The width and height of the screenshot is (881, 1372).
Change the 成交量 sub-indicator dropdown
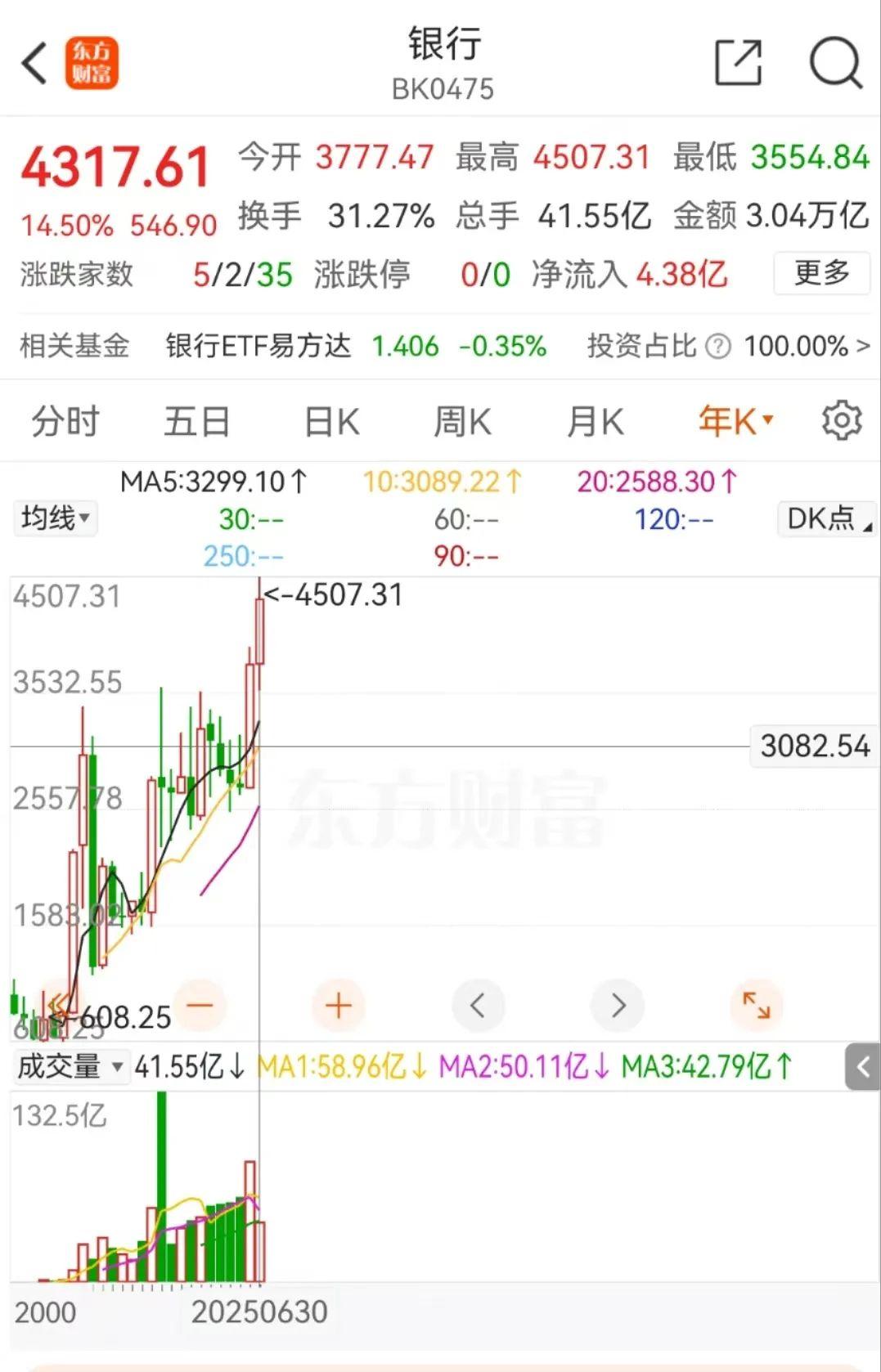[x=70, y=1066]
